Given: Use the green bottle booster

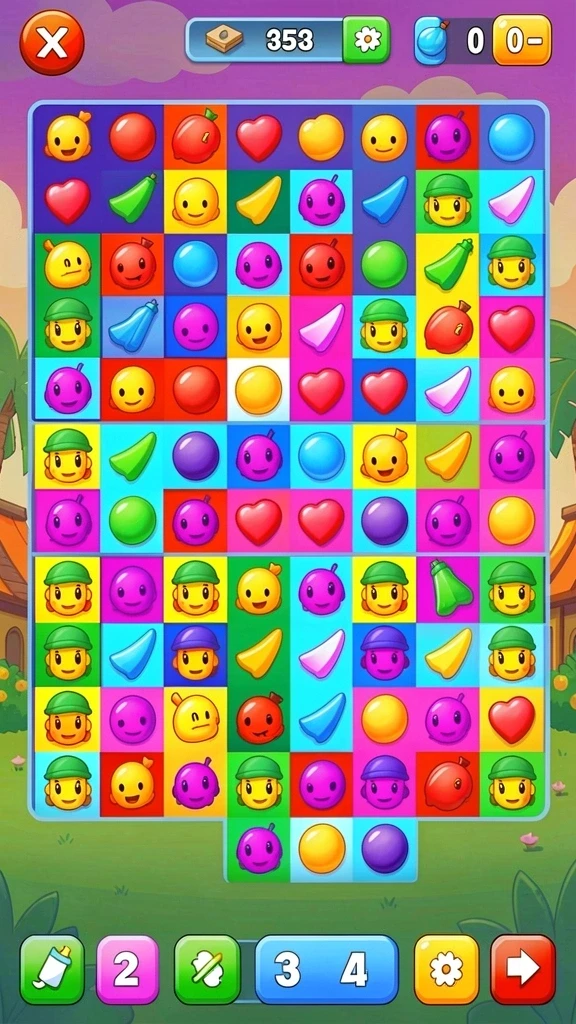Looking at the screenshot, I should (x=52, y=970).
